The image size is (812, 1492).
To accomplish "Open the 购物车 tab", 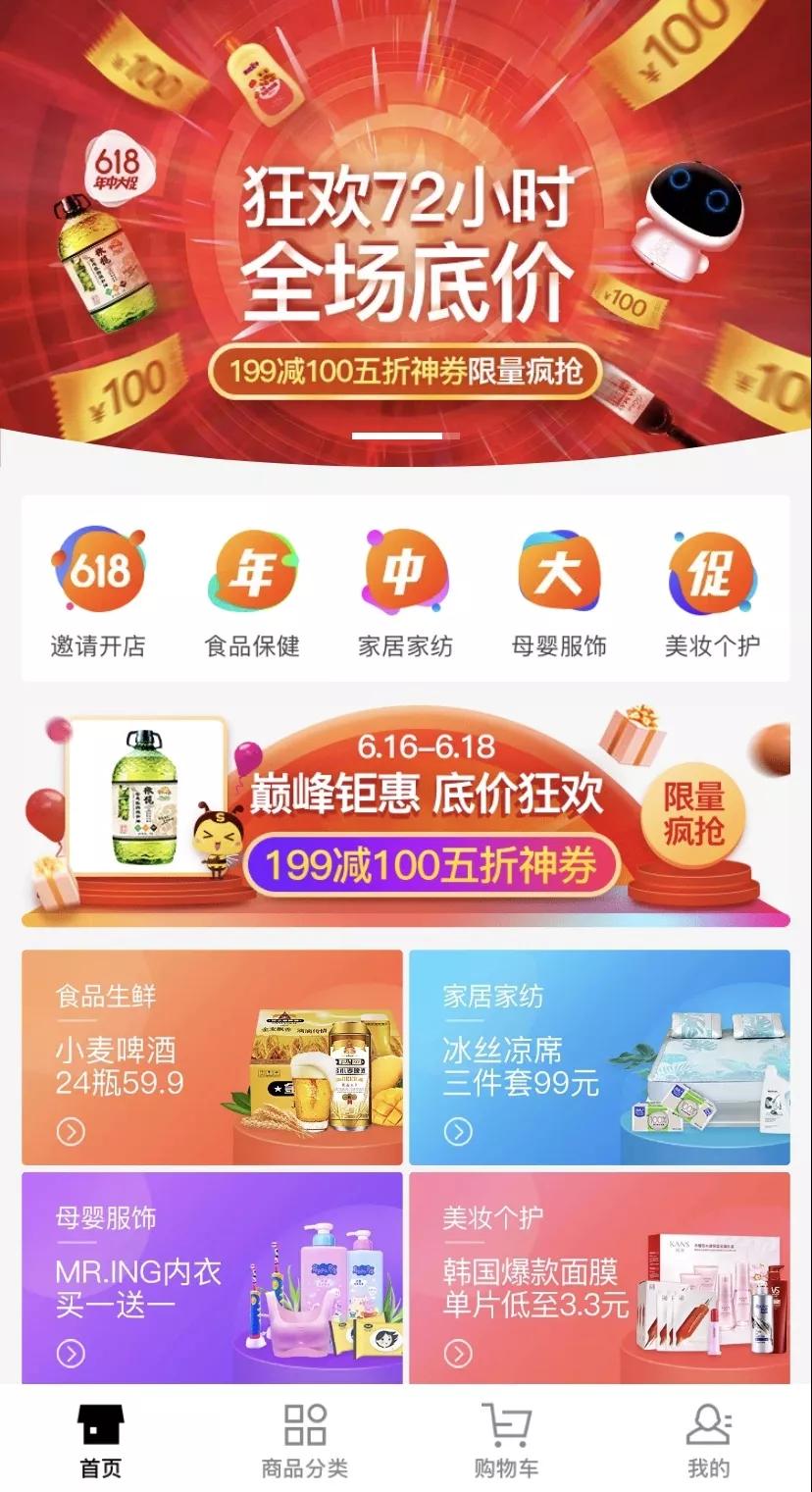I will [x=506, y=1440].
